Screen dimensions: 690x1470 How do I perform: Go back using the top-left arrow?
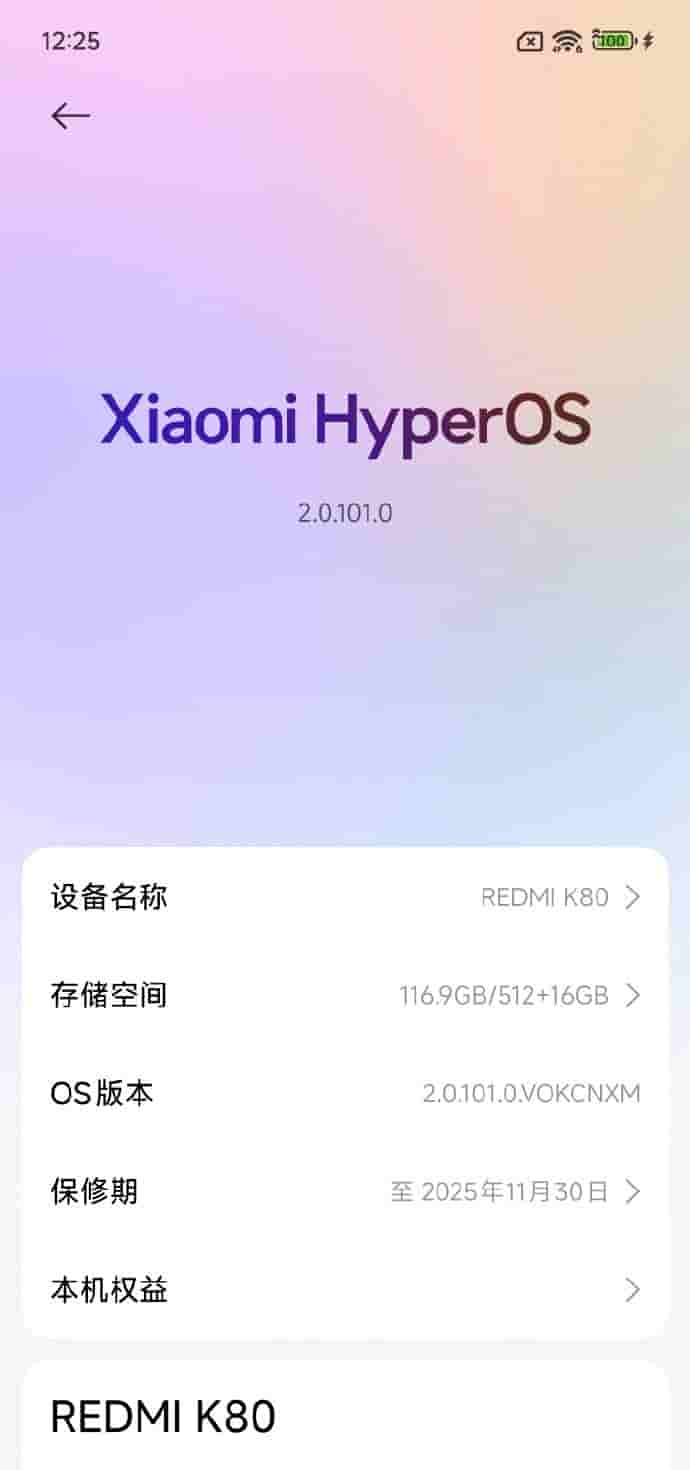tap(70, 116)
